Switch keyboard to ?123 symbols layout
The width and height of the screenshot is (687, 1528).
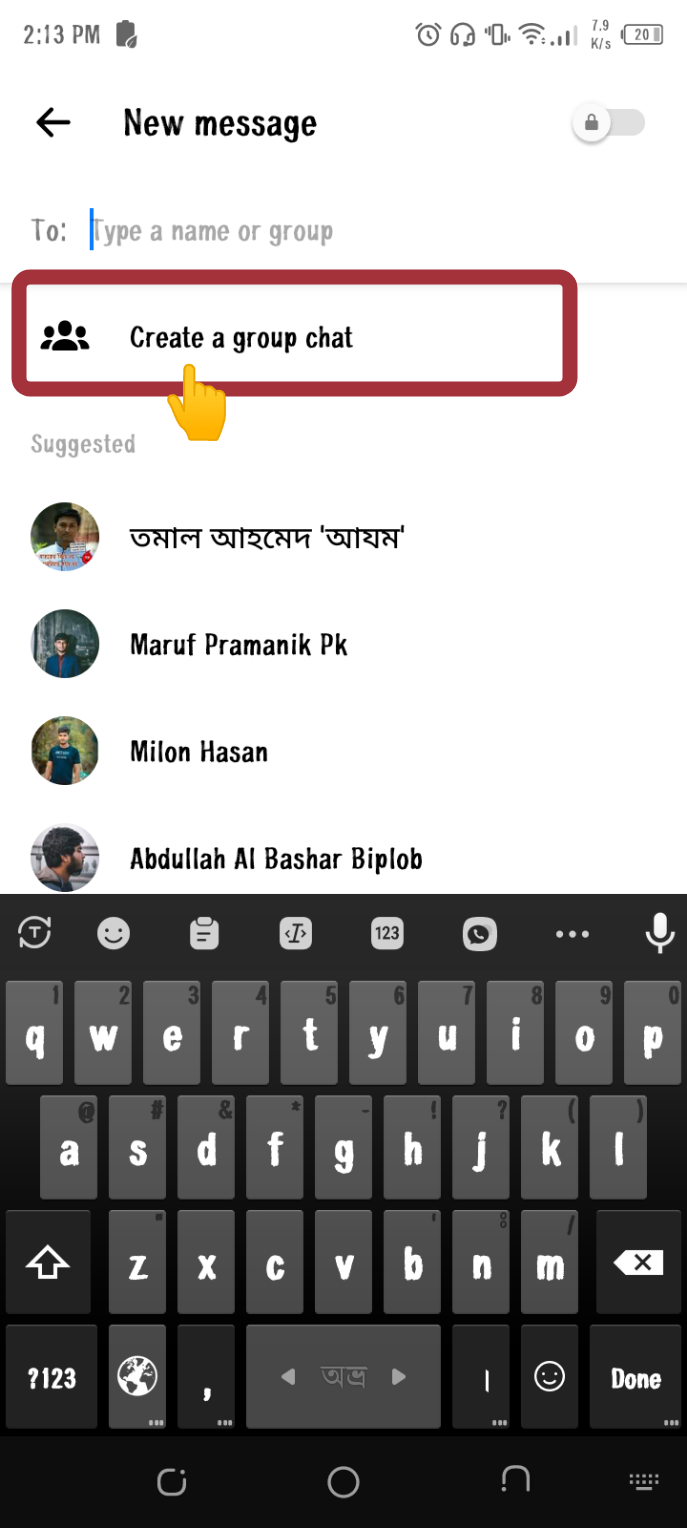click(51, 1379)
